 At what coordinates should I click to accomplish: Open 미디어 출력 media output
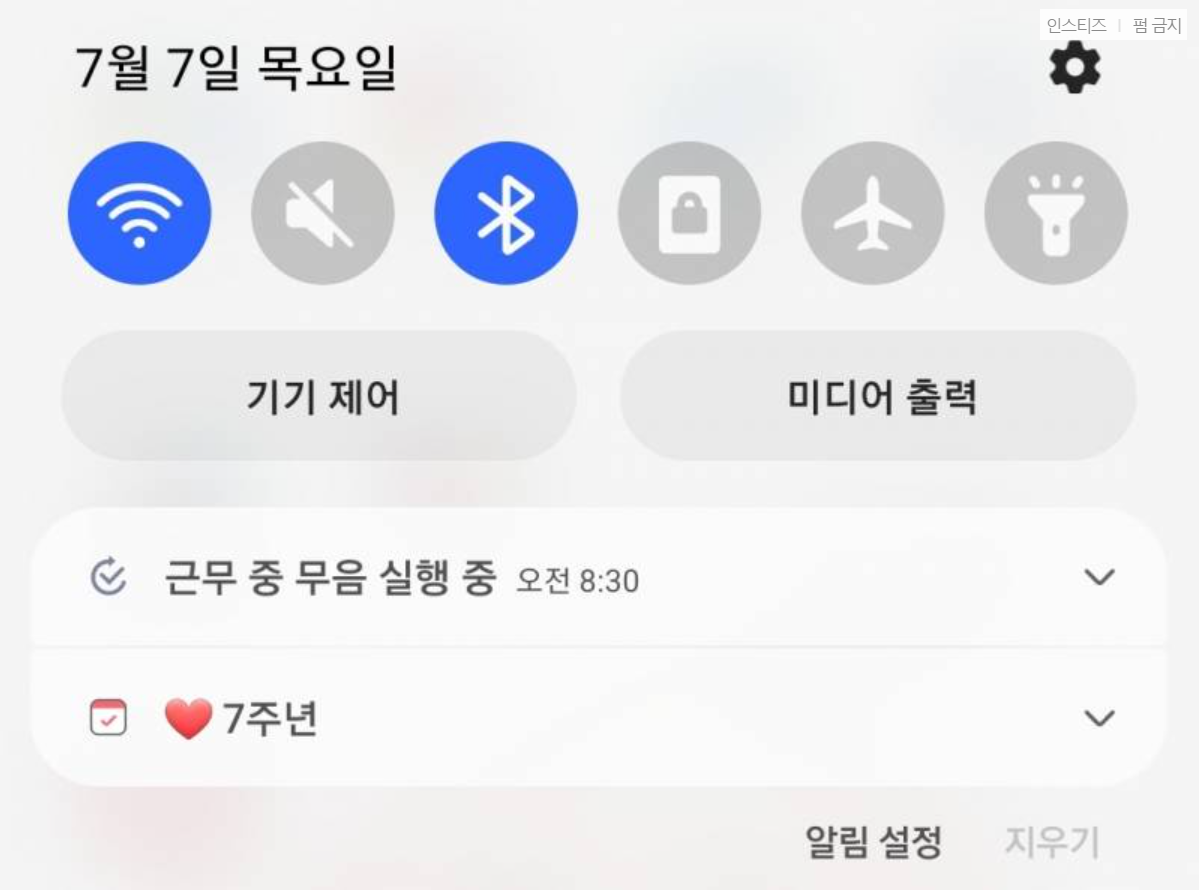[878, 397]
